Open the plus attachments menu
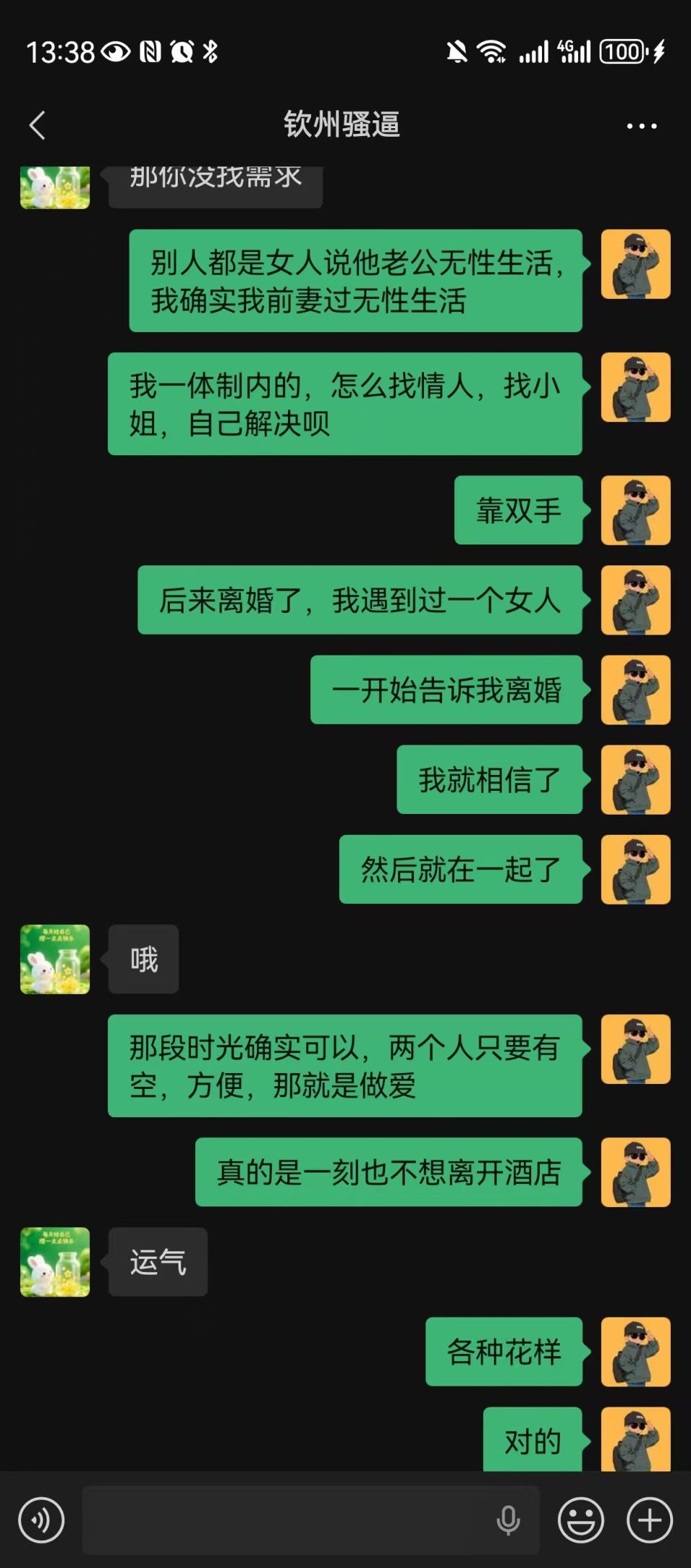 pyautogui.click(x=649, y=1520)
